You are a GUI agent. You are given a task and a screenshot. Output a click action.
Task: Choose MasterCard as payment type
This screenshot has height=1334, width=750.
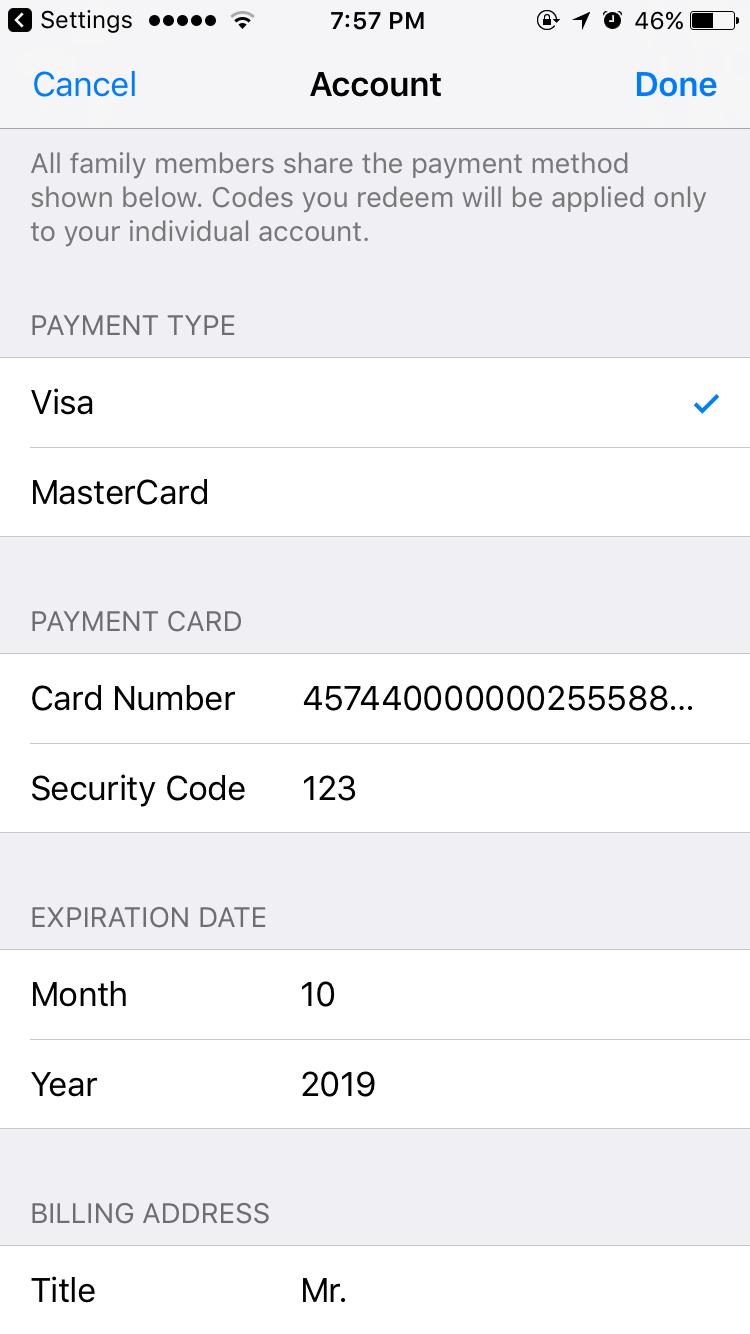click(x=375, y=492)
